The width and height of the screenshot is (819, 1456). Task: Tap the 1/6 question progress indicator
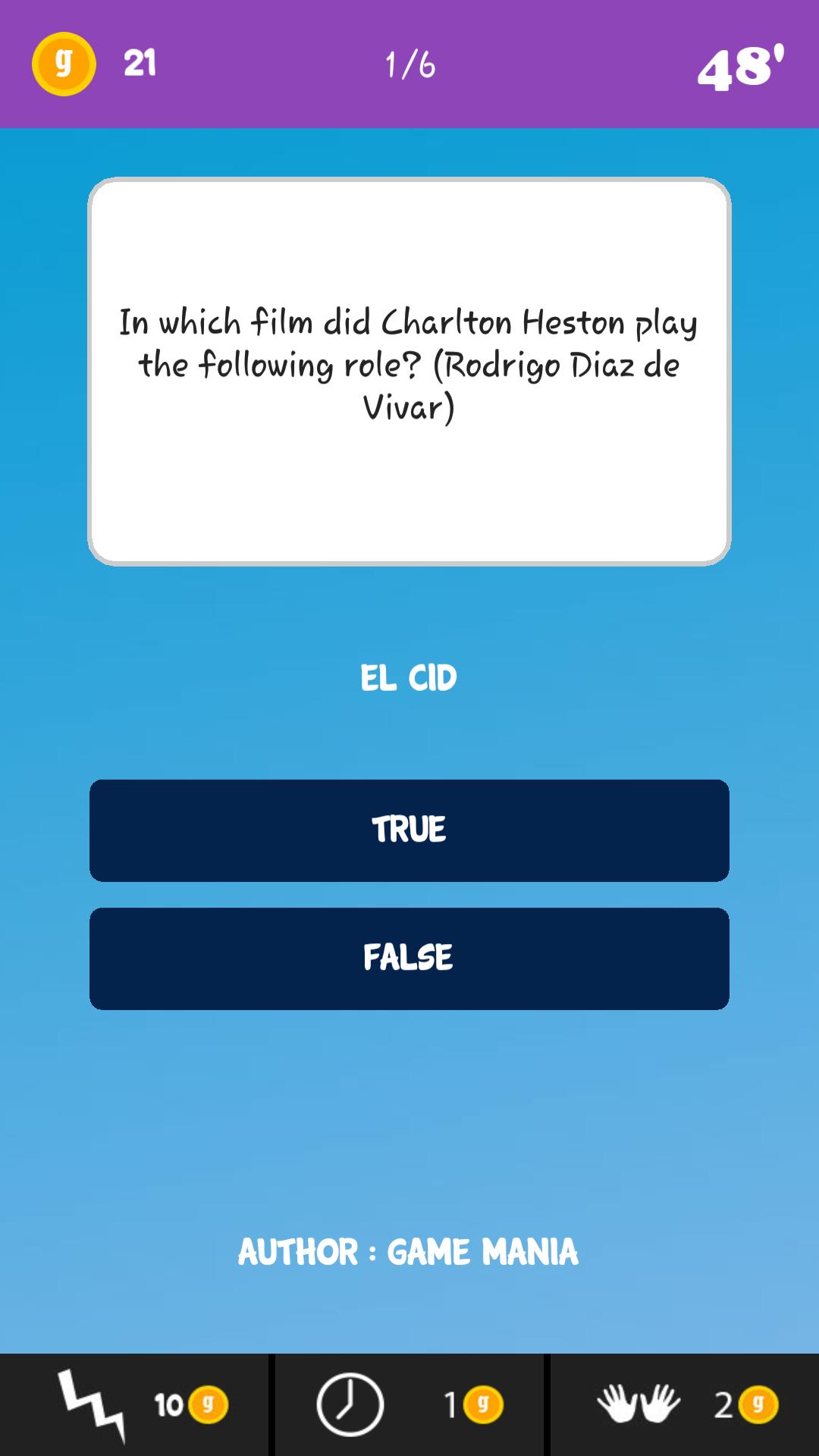tap(409, 64)
